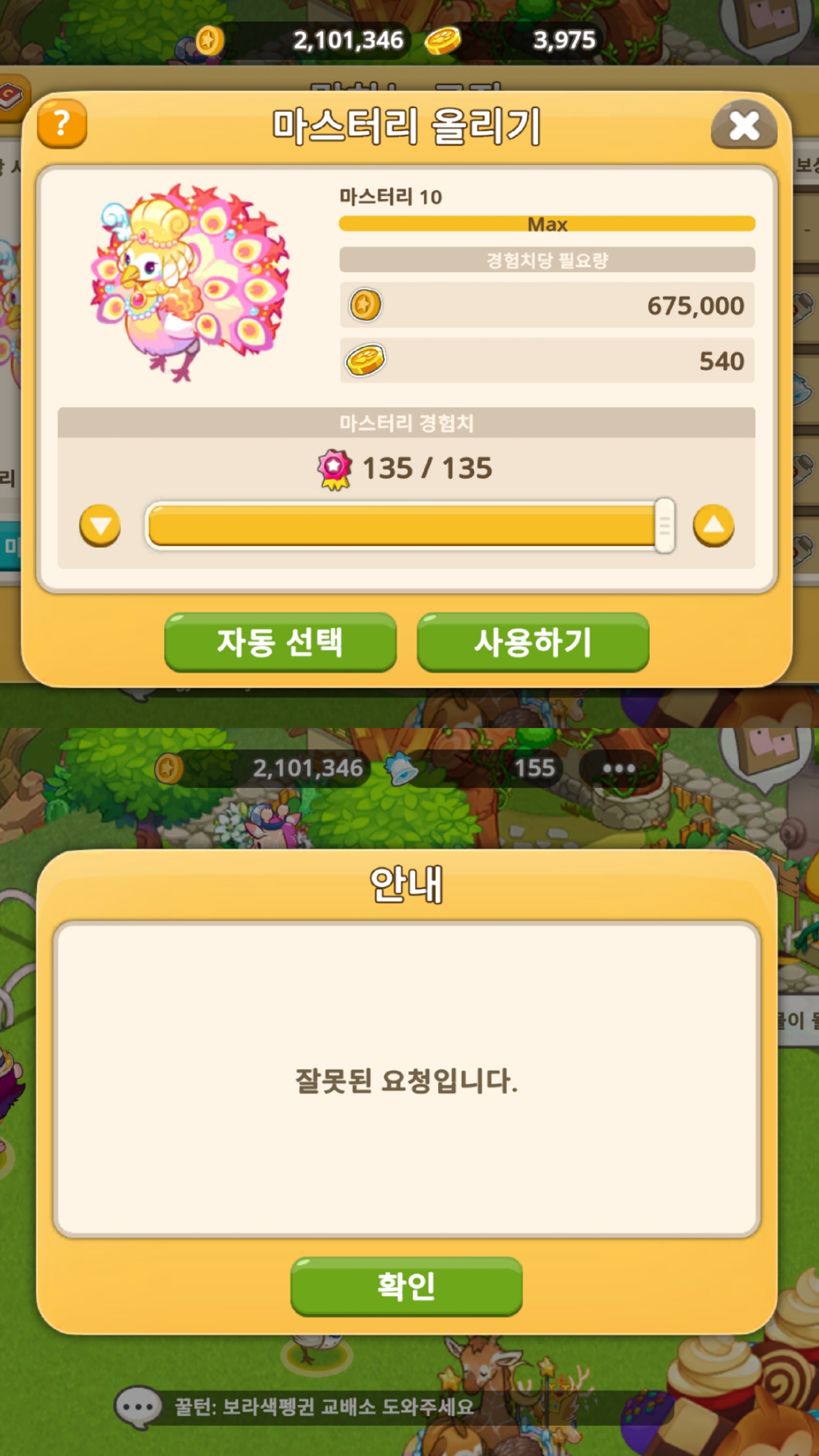This screenshot has width=819, height=1456.
Task: Open the three-dot more menu
Action: click(x=619, y=768)
